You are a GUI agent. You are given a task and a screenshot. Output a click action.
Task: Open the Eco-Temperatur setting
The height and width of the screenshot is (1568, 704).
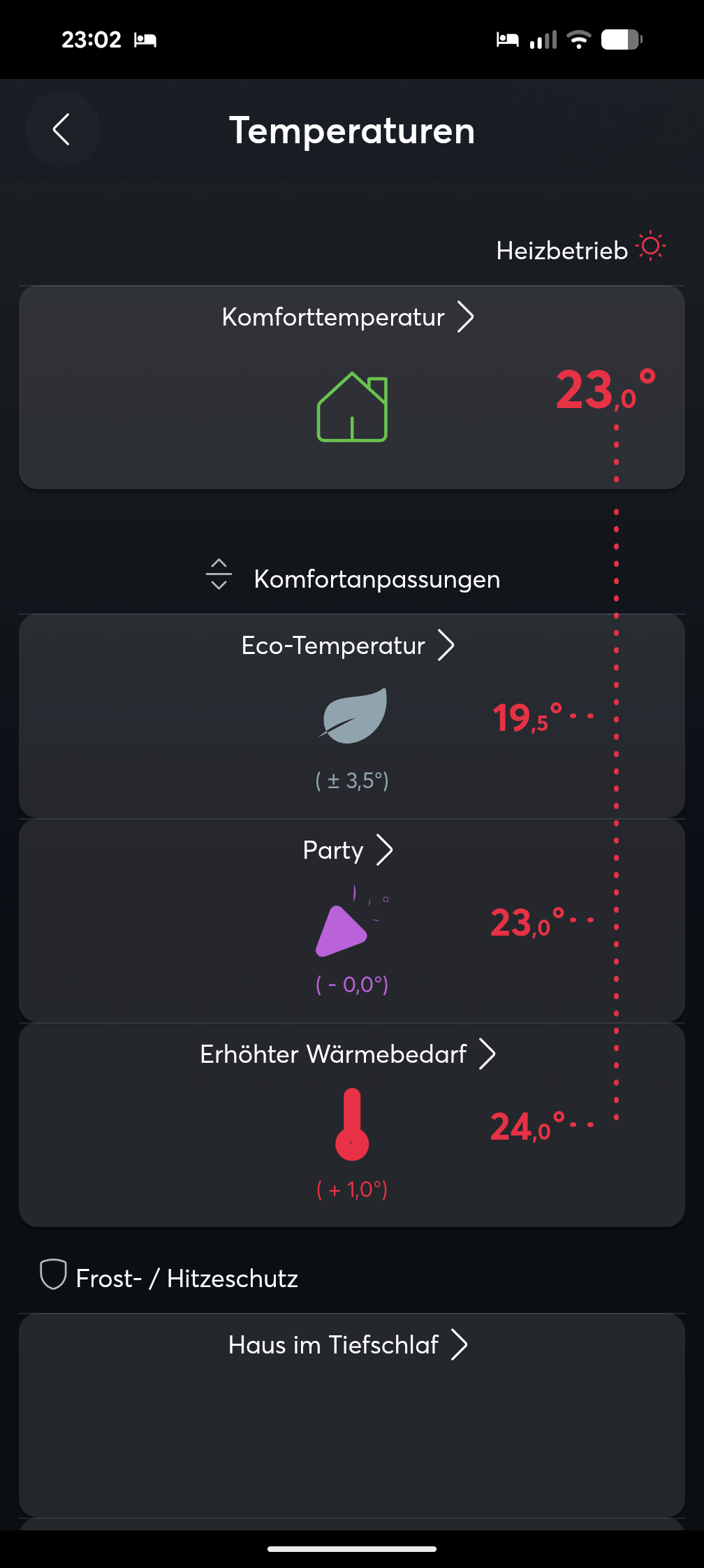[348, 646]
